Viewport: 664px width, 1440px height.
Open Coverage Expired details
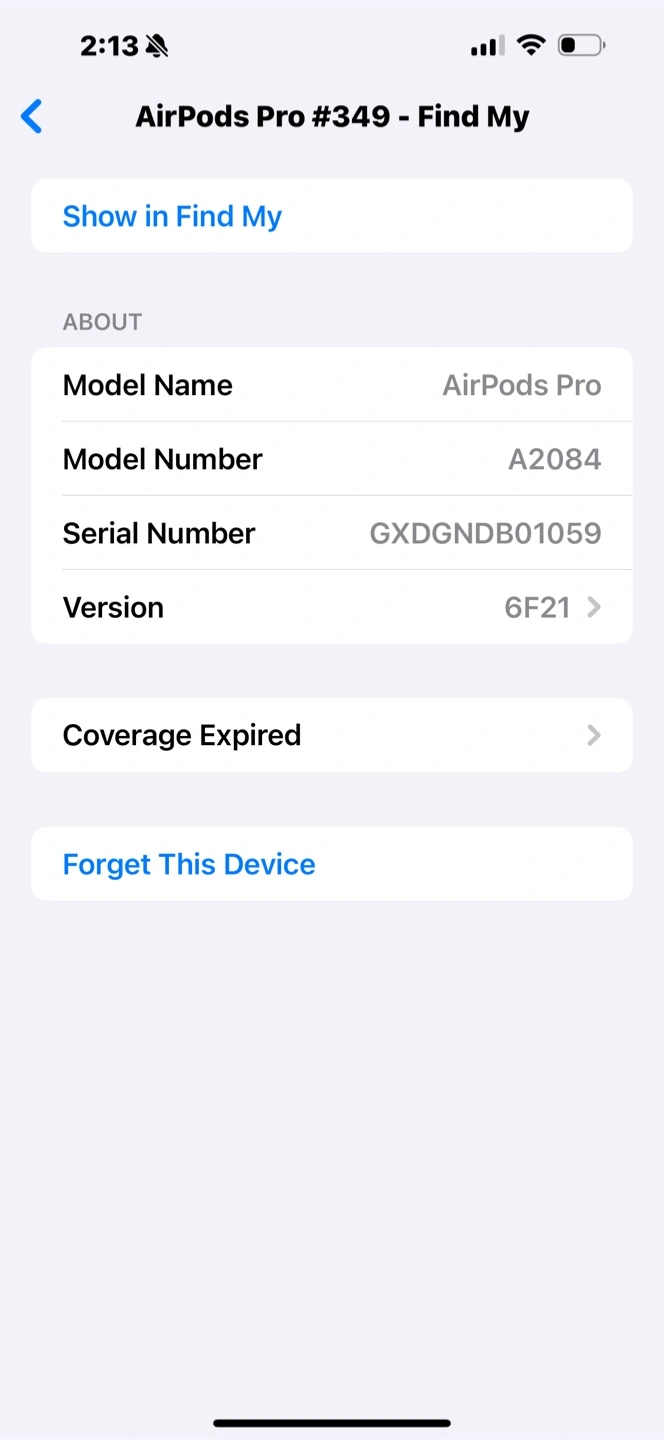coord(332,735)
